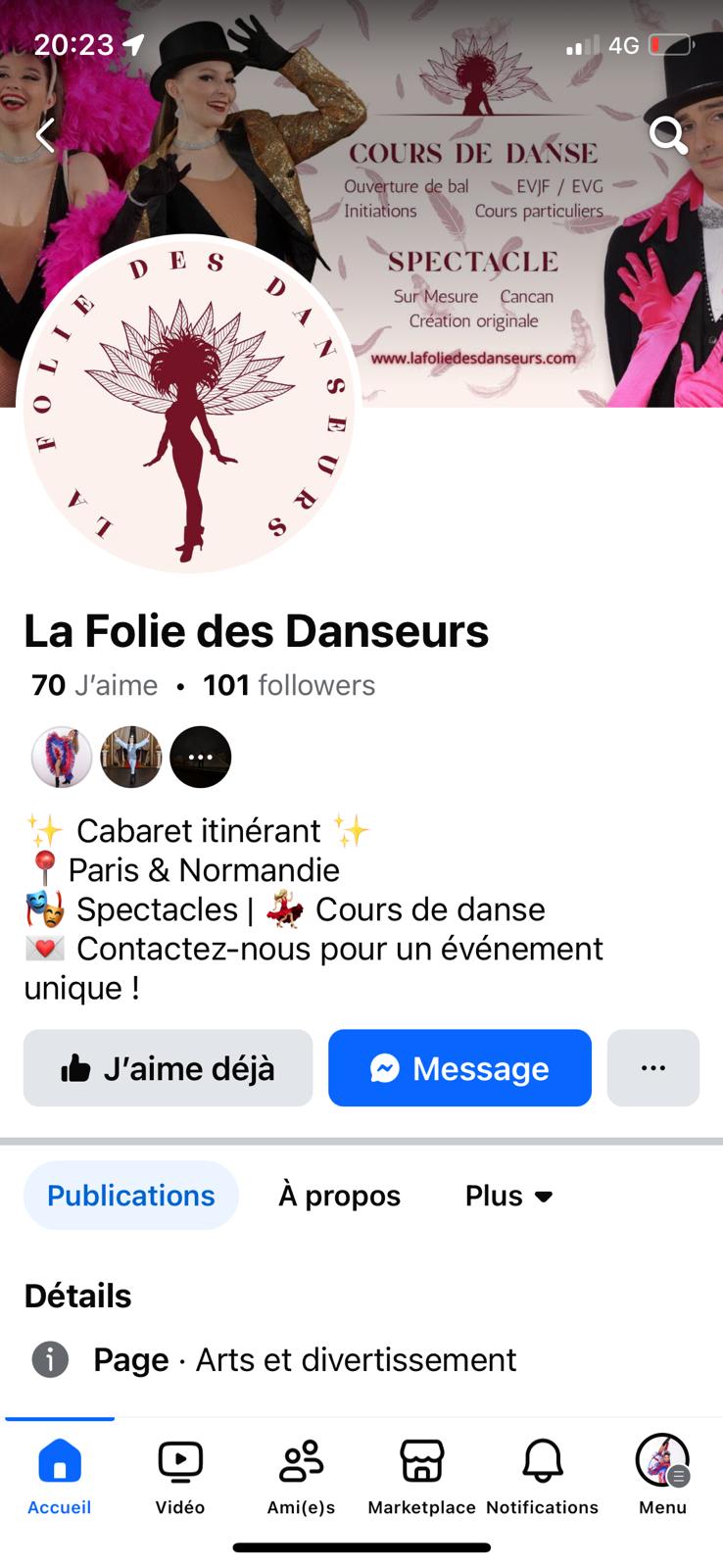Open La Folie des Danseurs profile picture

188,404
